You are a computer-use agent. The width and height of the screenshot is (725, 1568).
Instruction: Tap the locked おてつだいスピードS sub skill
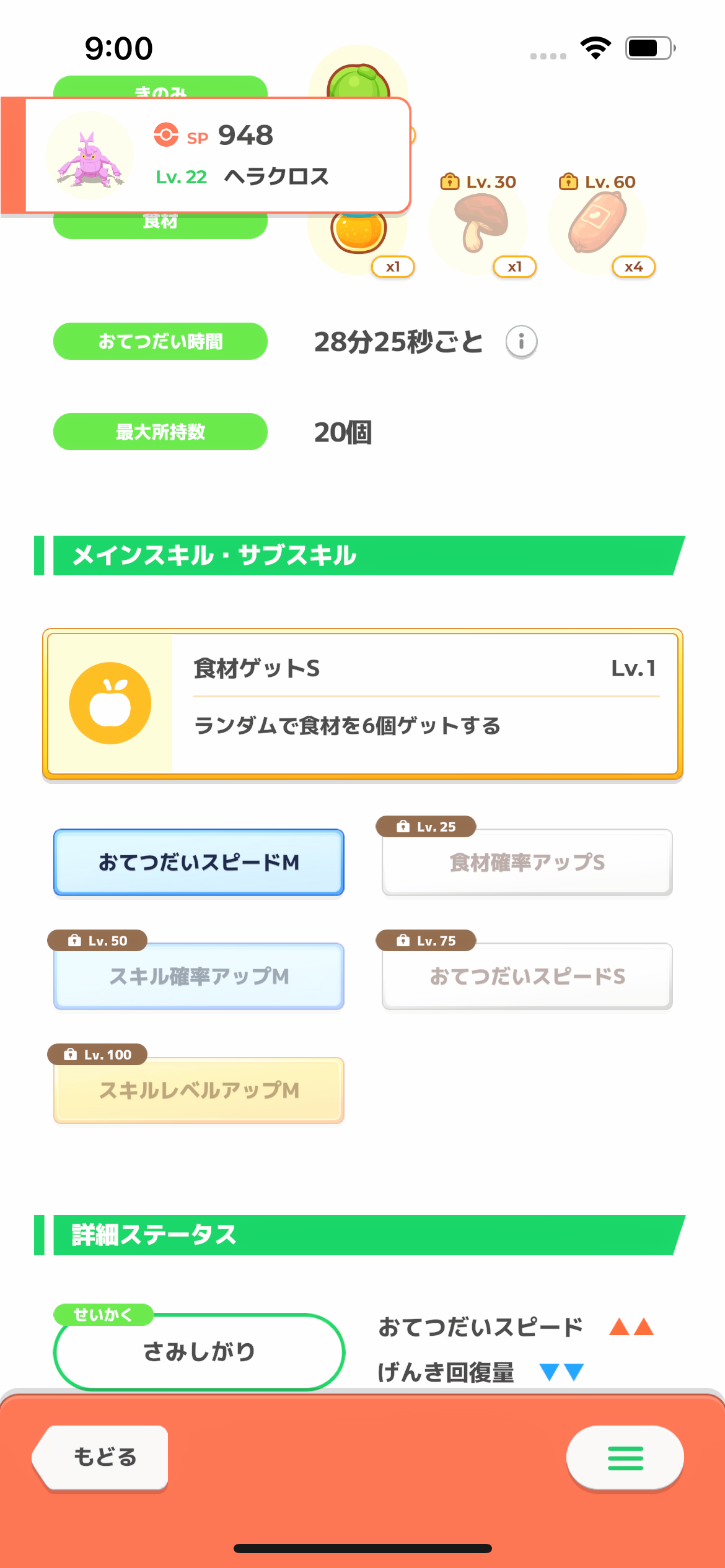[x=527, y=976]
